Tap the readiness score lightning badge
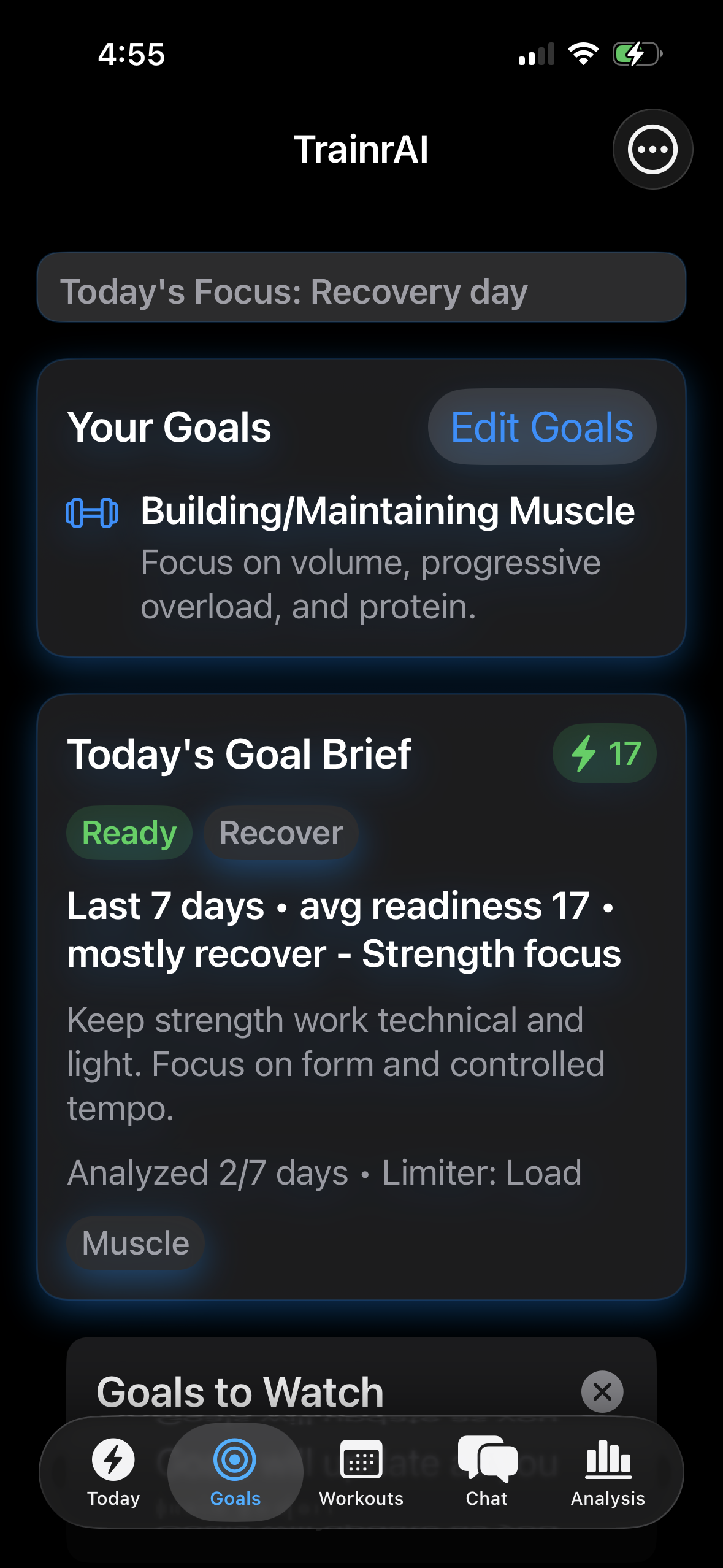Screen dimensions: 723x1568 pyautogui.click(x=603, y=754)
